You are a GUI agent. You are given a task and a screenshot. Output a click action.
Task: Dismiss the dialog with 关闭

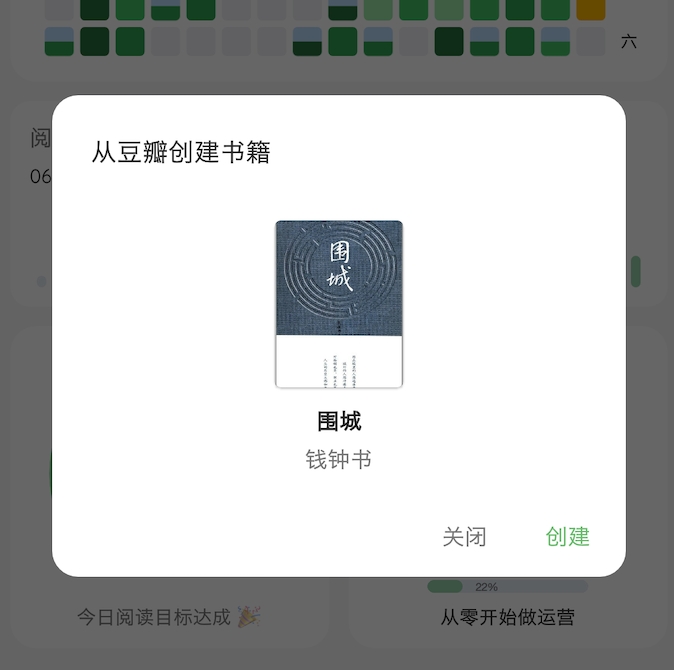[x=464, y=537]
